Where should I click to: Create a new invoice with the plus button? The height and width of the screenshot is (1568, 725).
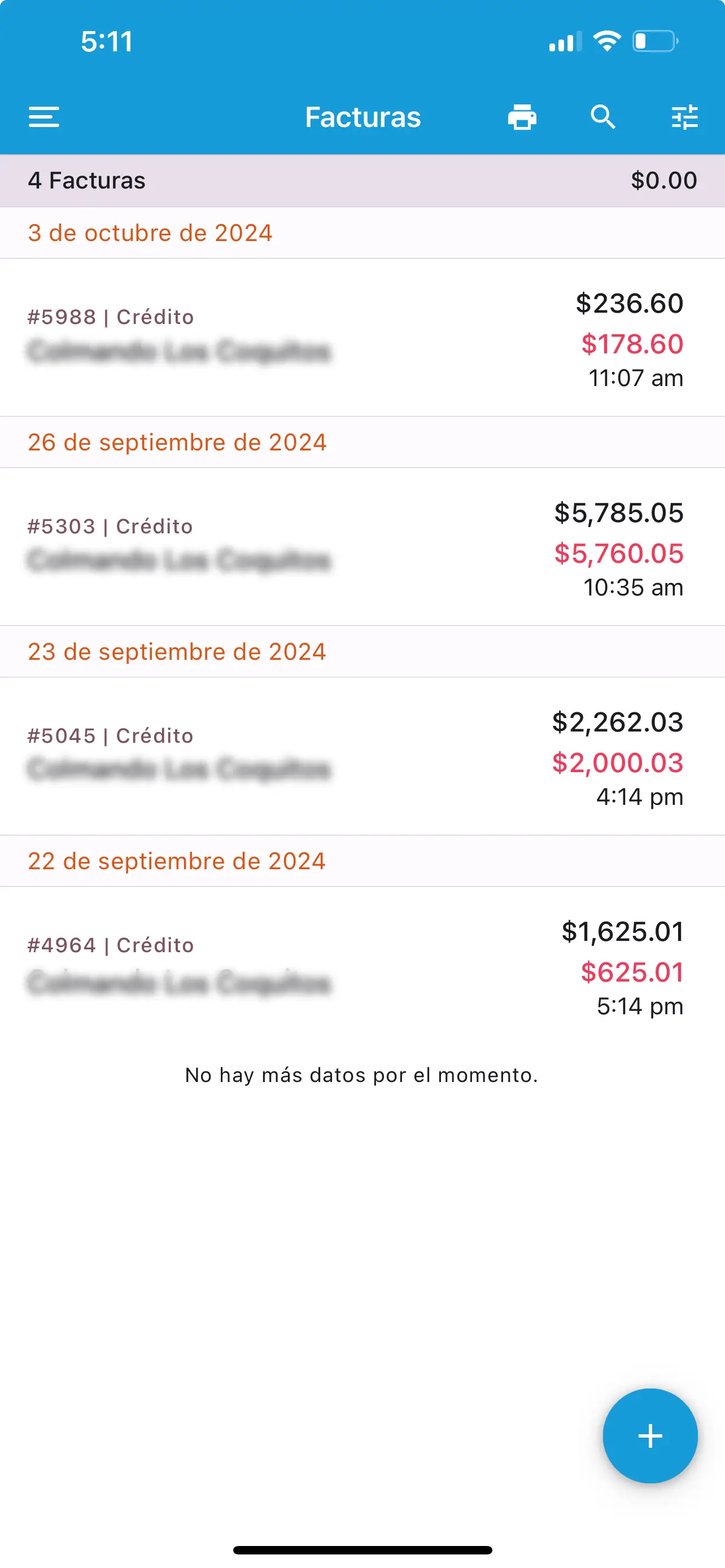point(650,1436)
